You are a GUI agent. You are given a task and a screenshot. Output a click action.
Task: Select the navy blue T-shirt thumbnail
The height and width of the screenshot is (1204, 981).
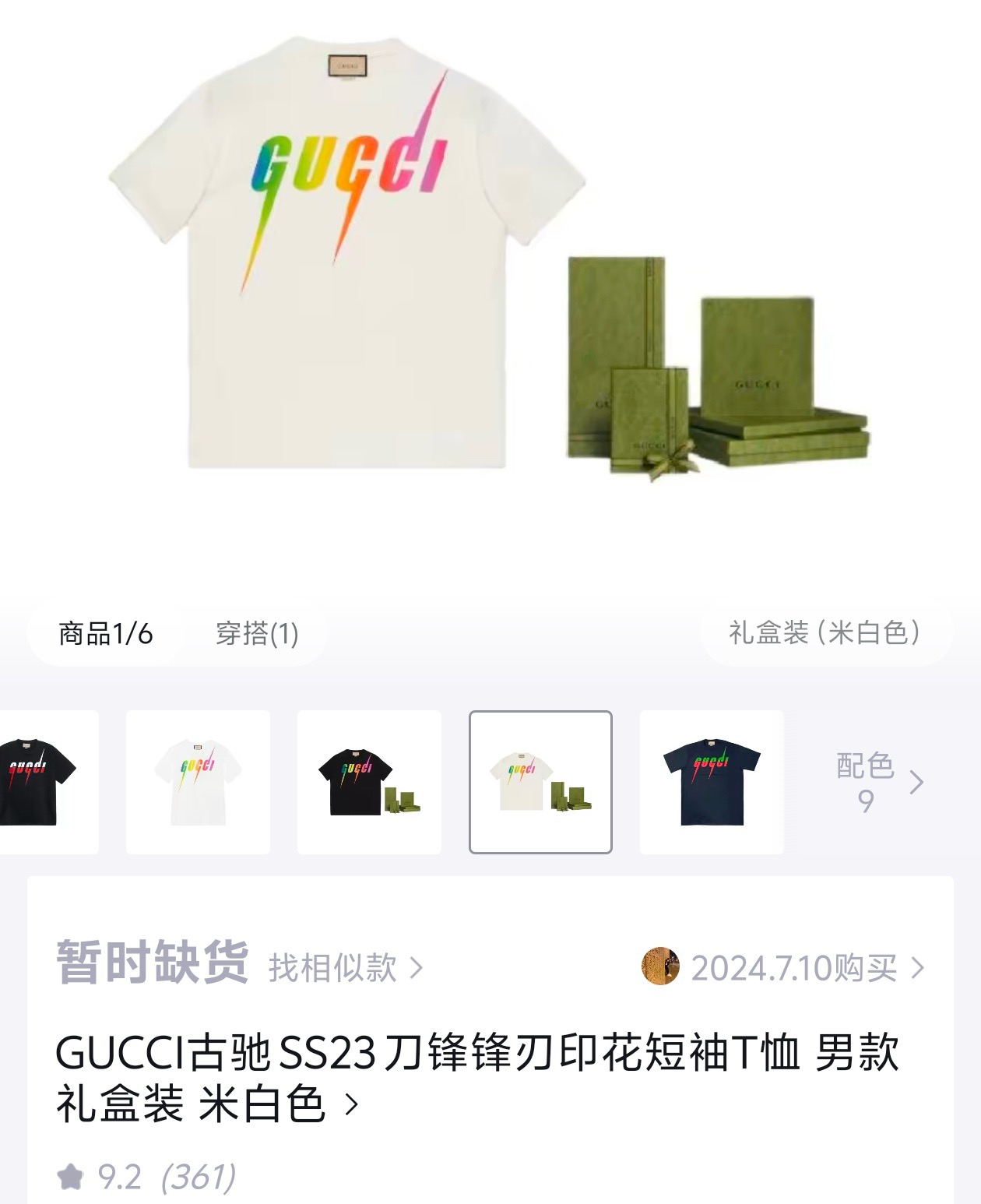point(712,782)
